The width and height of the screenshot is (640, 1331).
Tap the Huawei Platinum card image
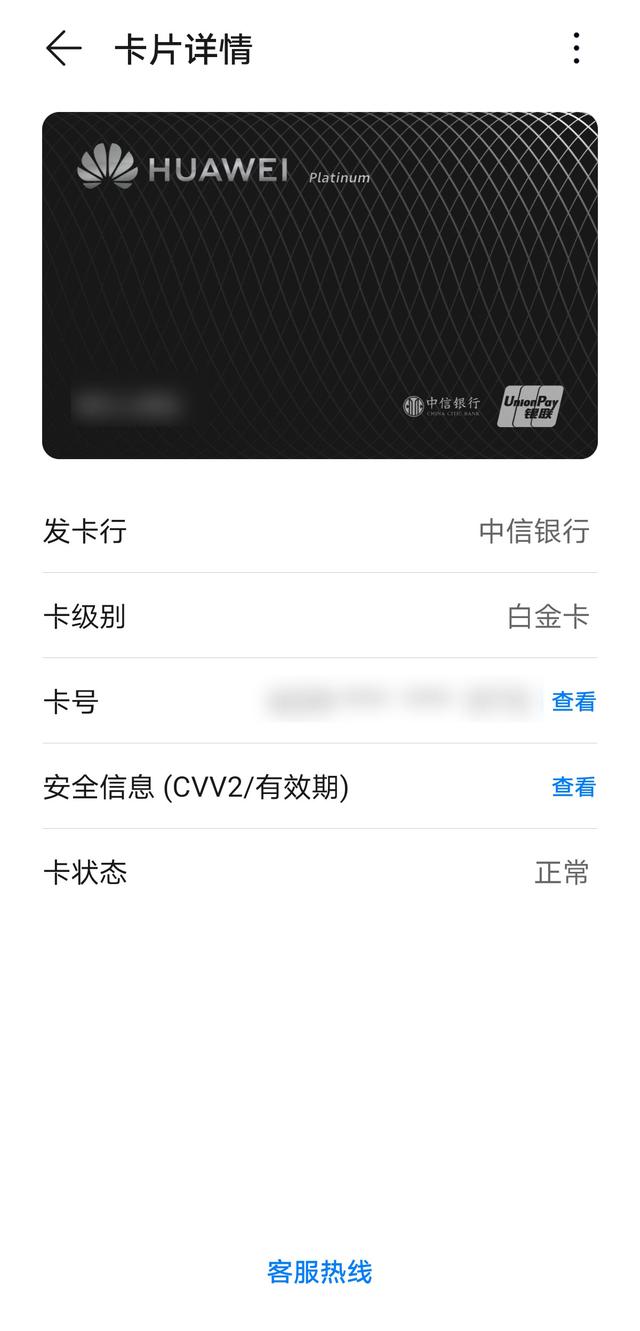(320, 285)
